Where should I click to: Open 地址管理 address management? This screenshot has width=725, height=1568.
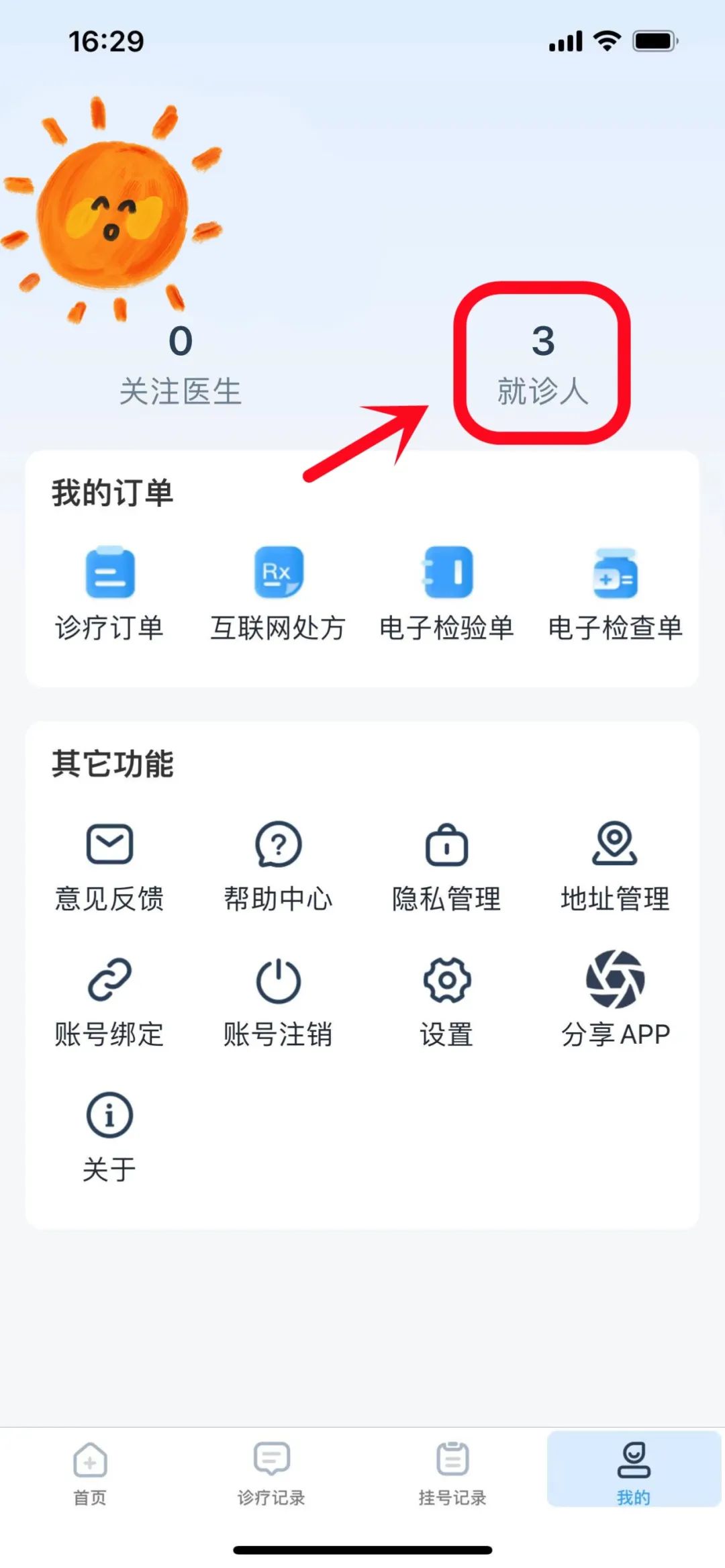[x=615, y=866]
